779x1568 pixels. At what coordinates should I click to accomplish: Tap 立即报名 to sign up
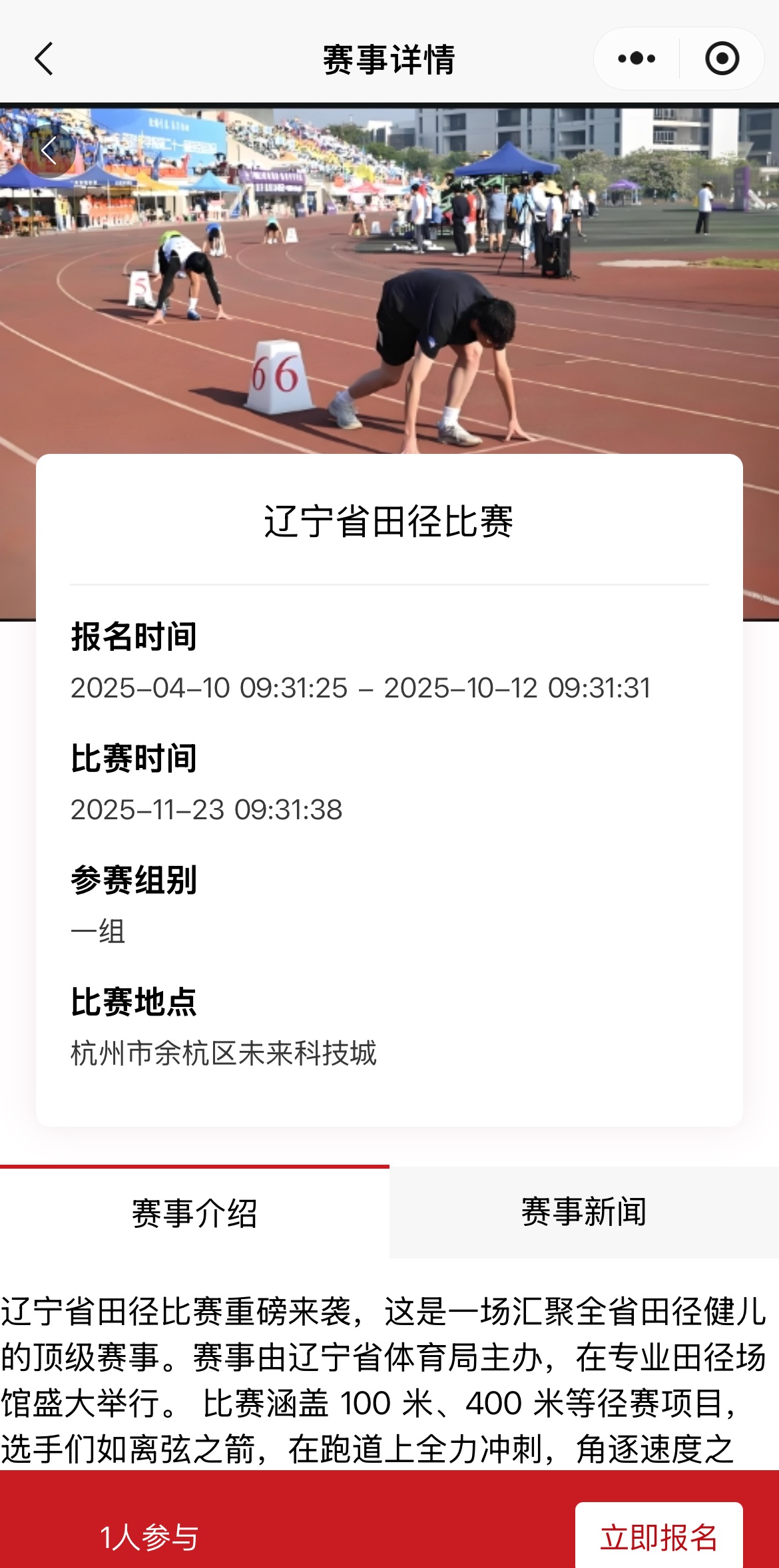point(658,1537)
